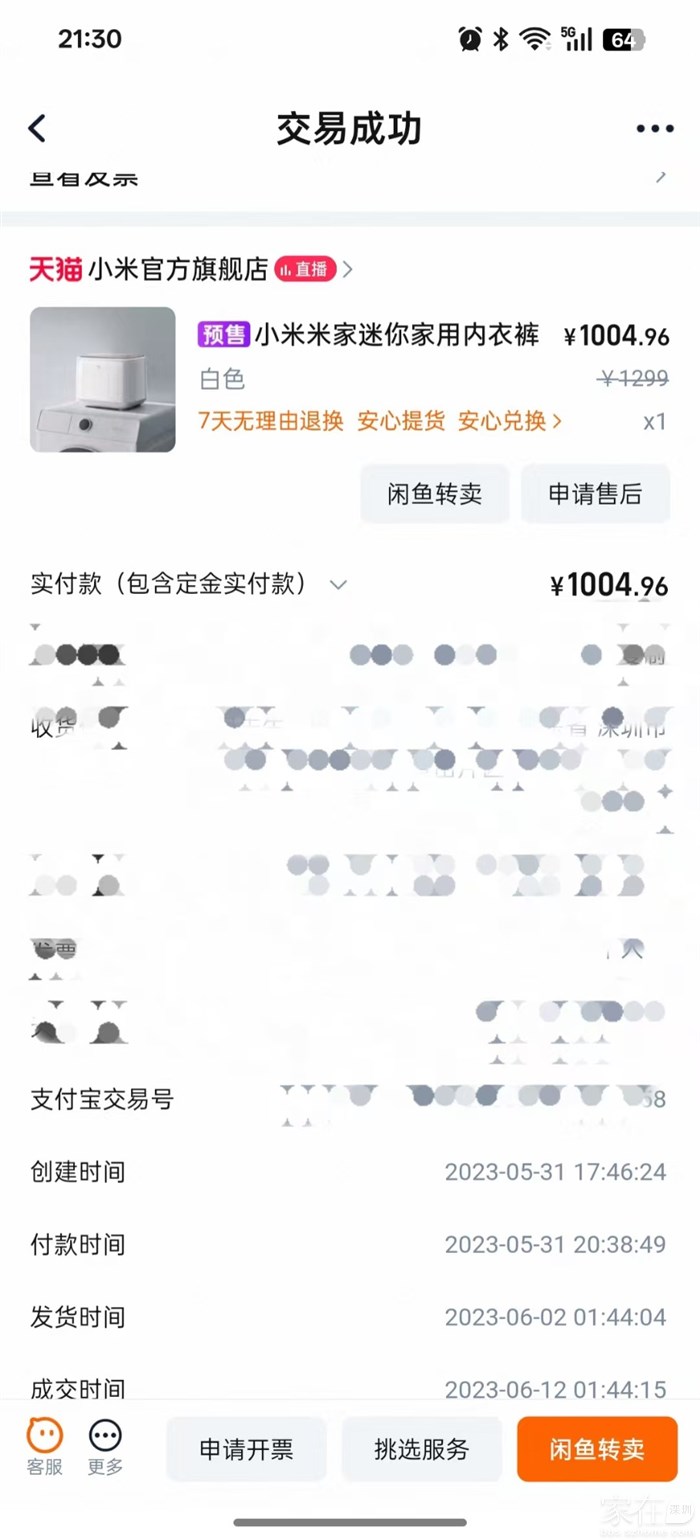The height and width of the screenshot is (1540, 700).
Task: Open the 安心兑换 guarantee details
Action: point(509,421)
